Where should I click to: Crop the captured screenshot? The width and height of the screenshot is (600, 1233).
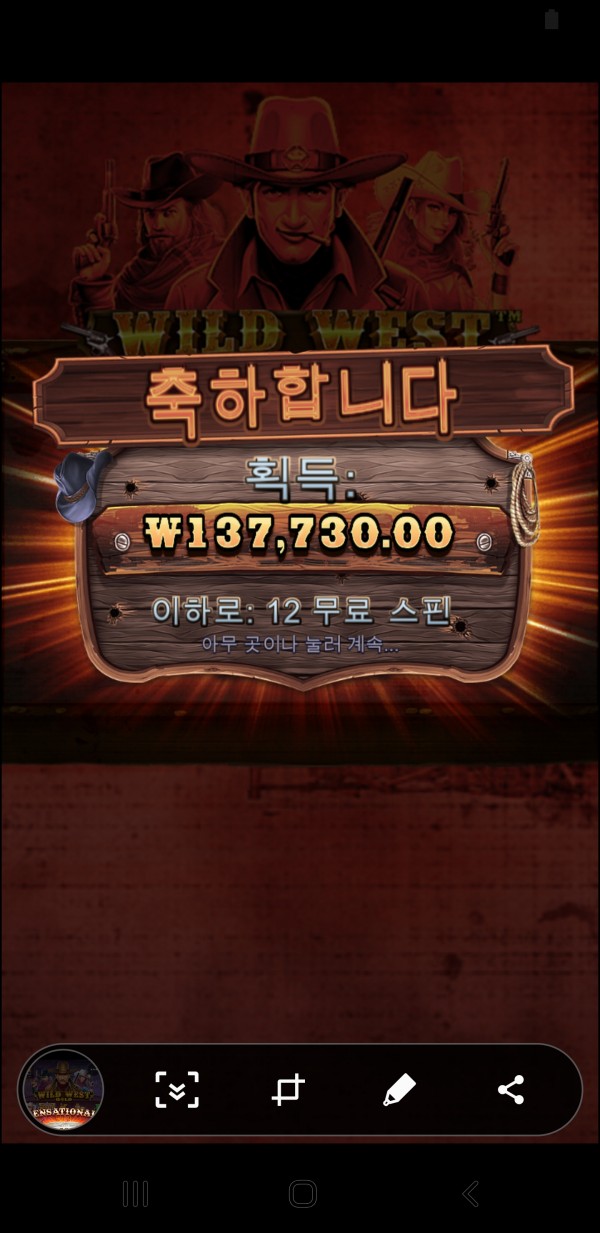tap(288, 1089)
